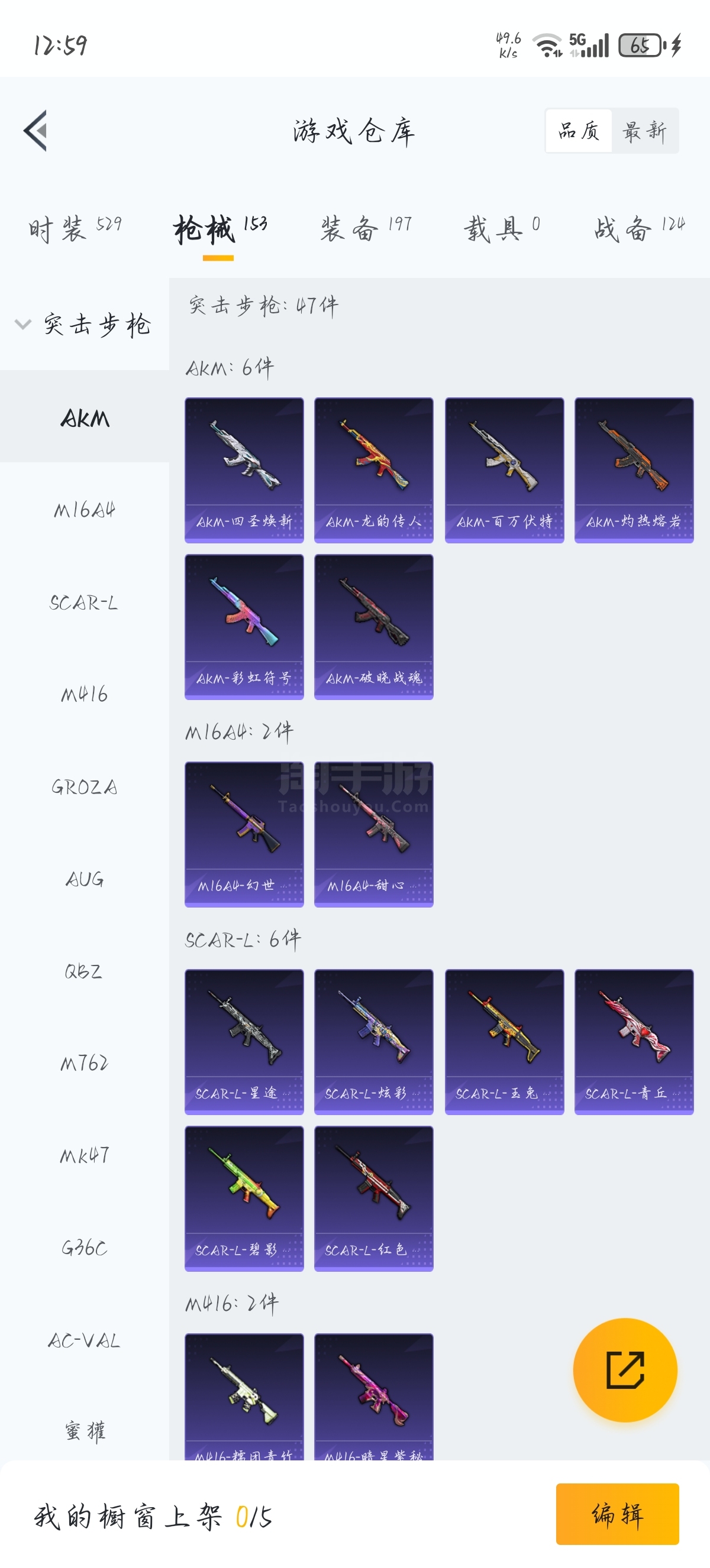Tap the 编辑 button

(617, 1514)
